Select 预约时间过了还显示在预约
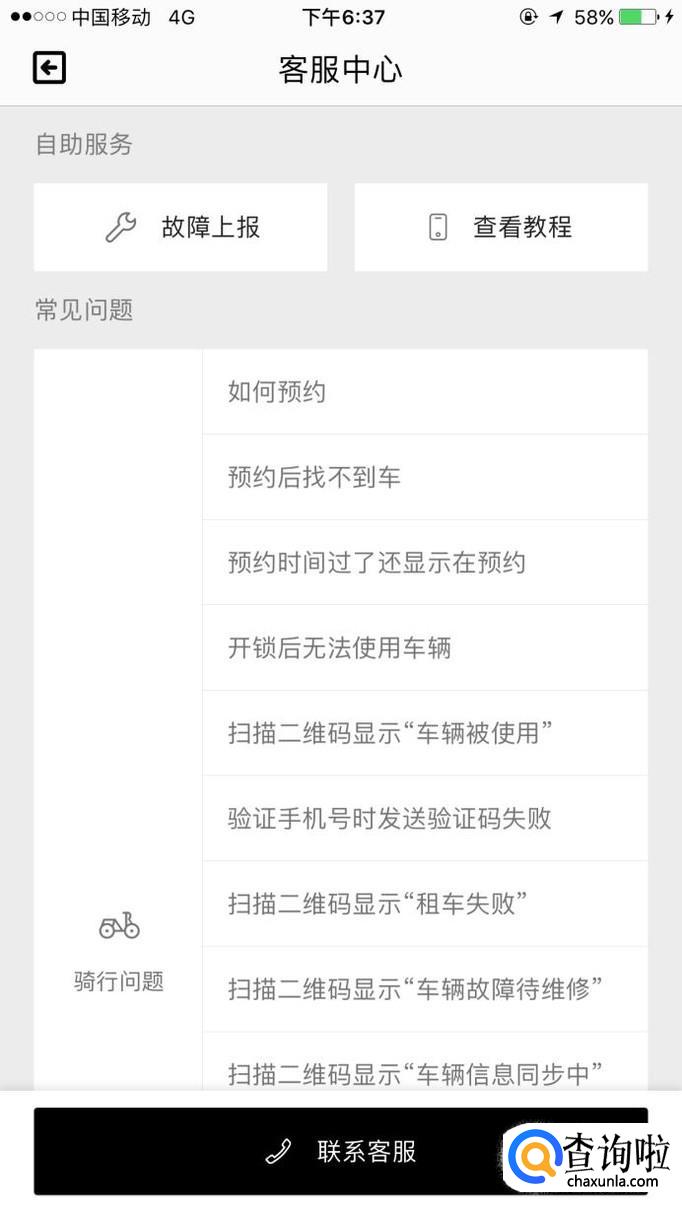 click(424, 562)
